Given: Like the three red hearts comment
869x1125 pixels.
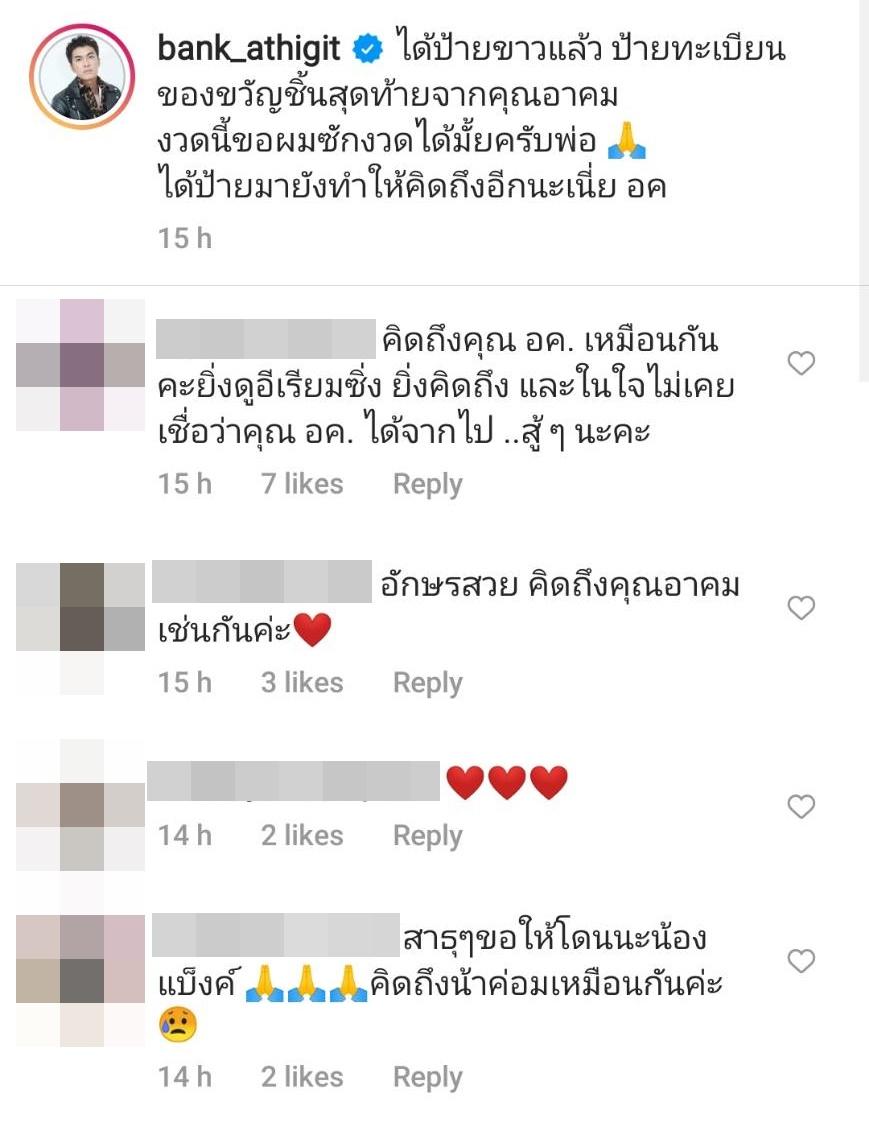Looking at the screenshot, I should 802,806.
